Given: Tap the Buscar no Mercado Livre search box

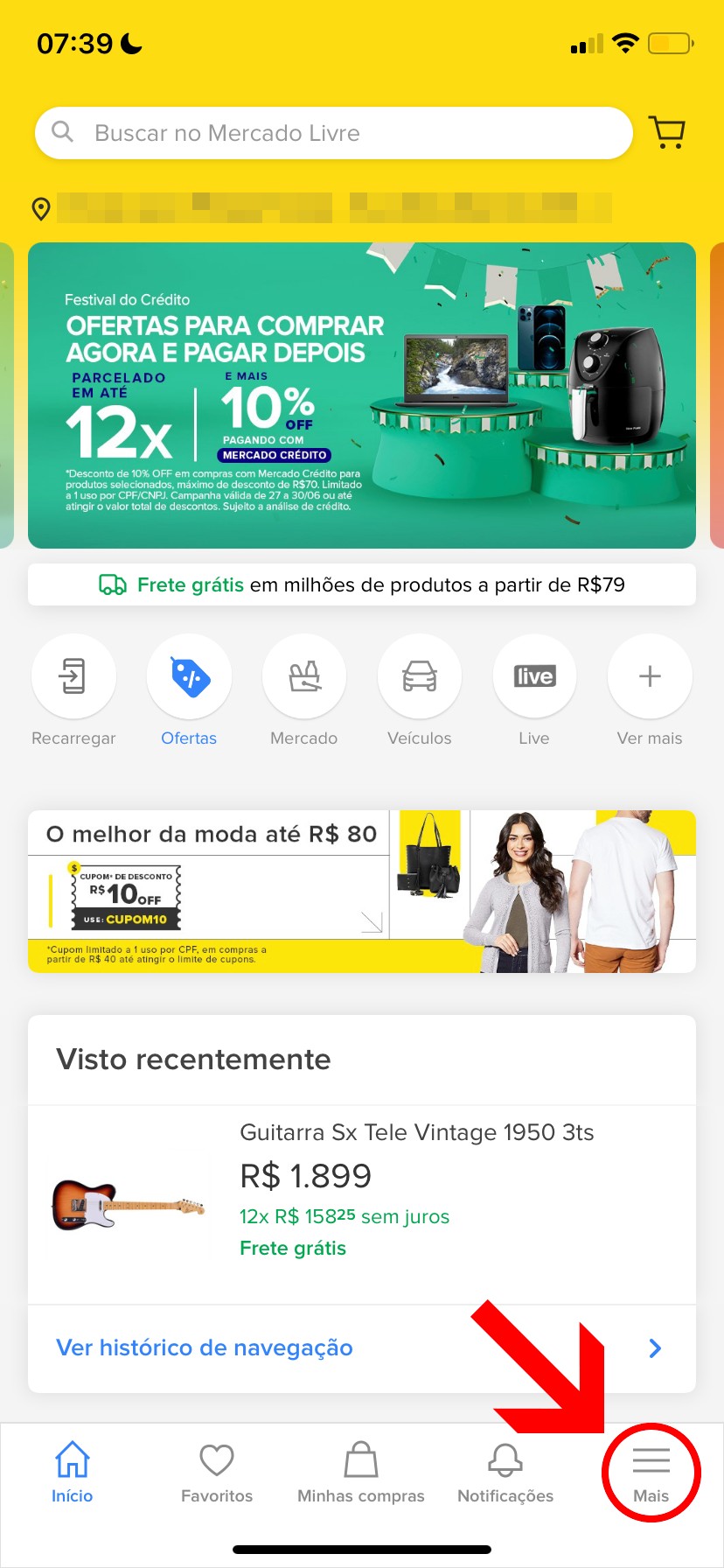Looking at the screenshot, I should pyautogui.click(x=332, y=133).
